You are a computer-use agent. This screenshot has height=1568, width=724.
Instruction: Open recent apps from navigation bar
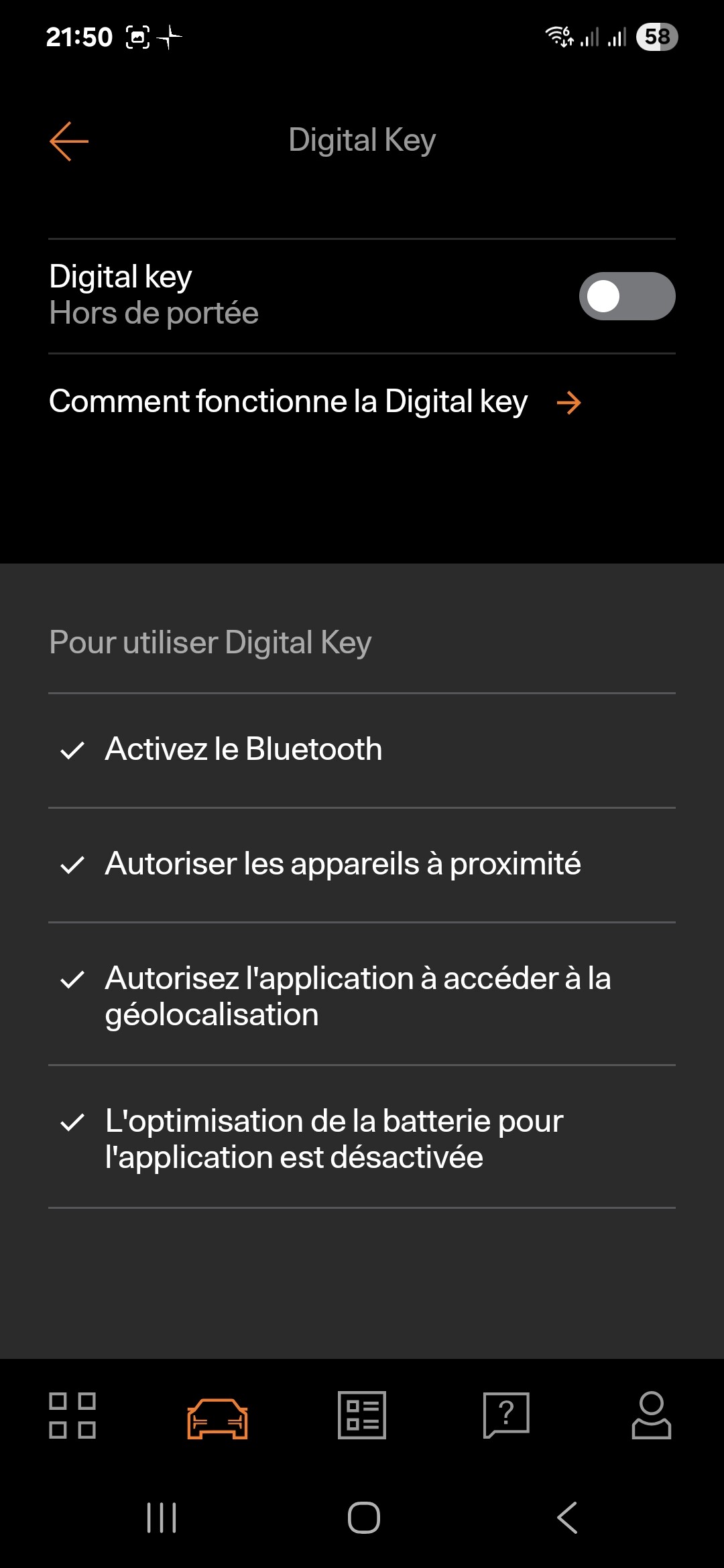tap(162, 1518)
